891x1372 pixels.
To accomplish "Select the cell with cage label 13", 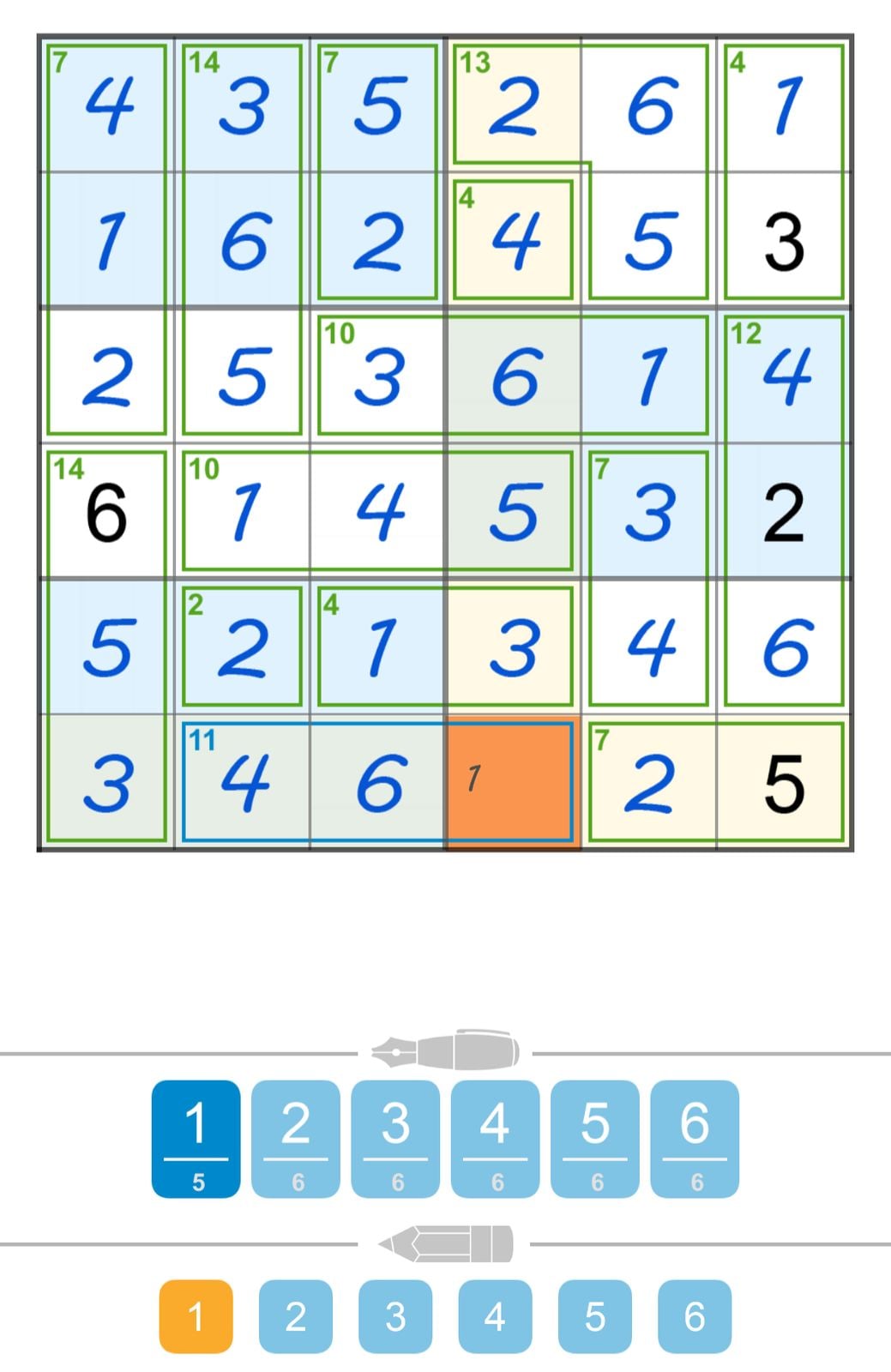I will tap(513, 105).
